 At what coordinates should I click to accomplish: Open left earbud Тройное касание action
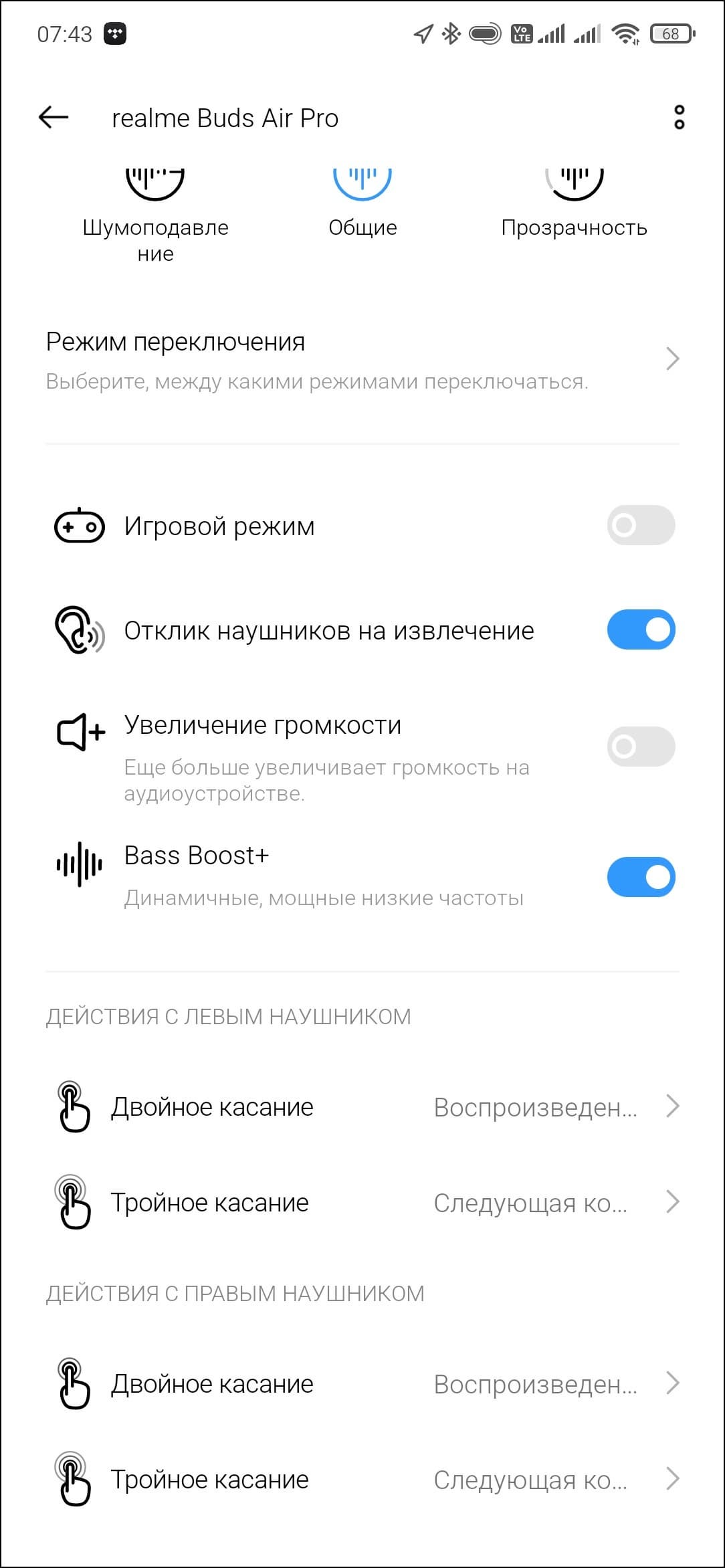[x=361, y=1203]
